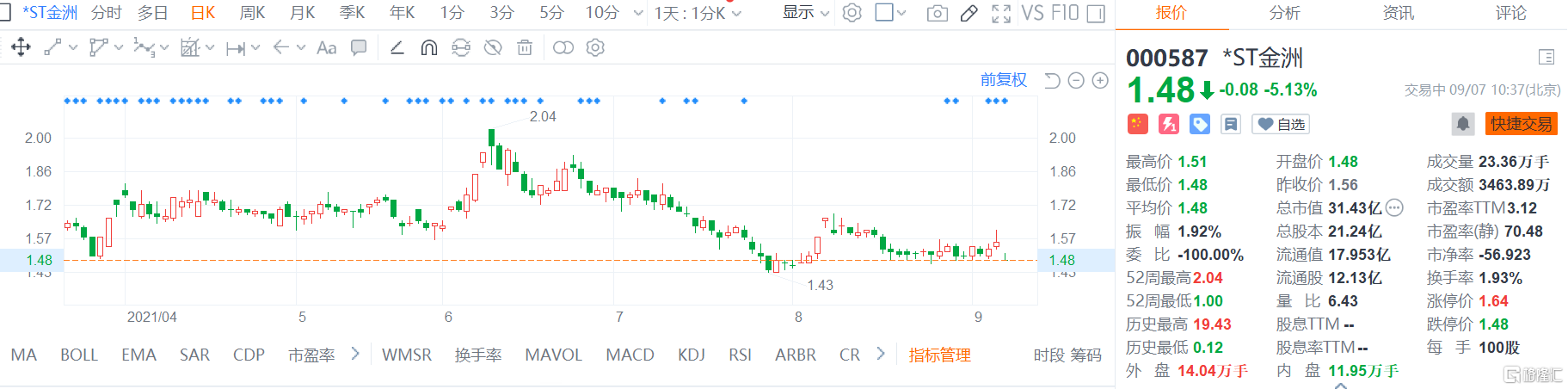
Task: Switch to the 周K weekly chart
Action: click(252, 13)
